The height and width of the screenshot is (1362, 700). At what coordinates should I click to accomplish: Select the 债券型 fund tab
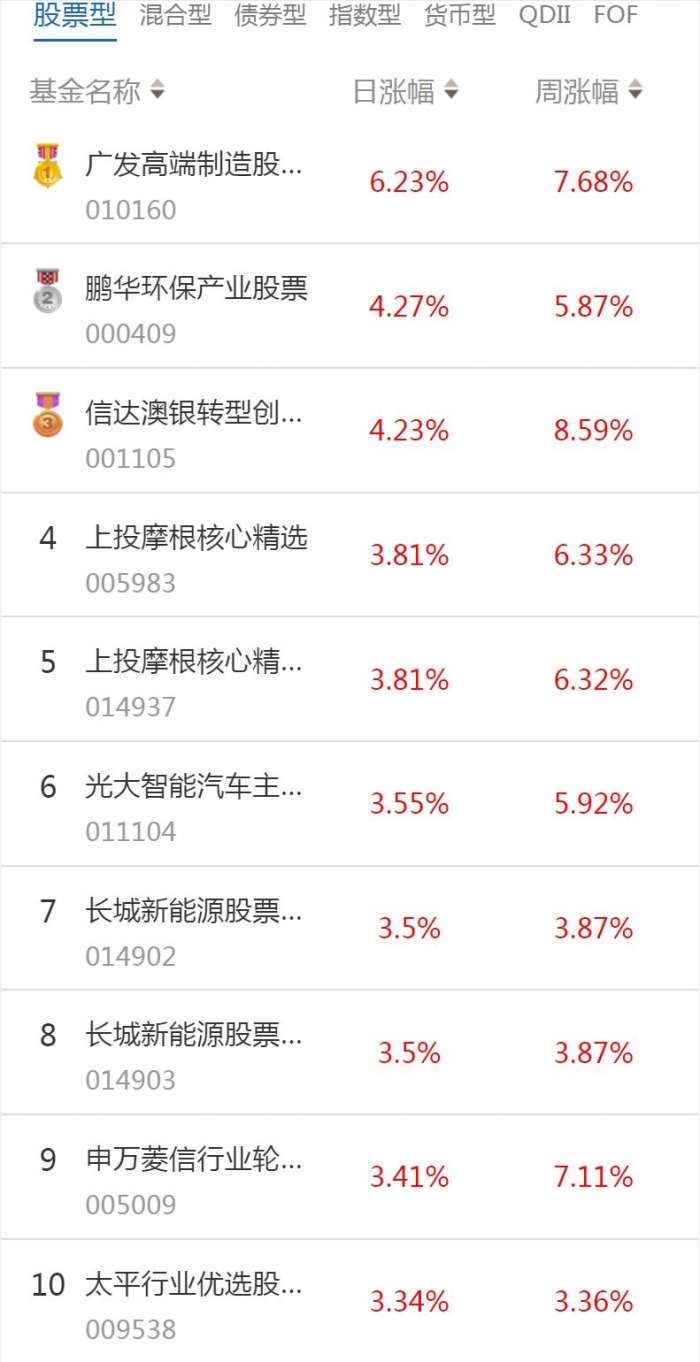coord(270,15)
